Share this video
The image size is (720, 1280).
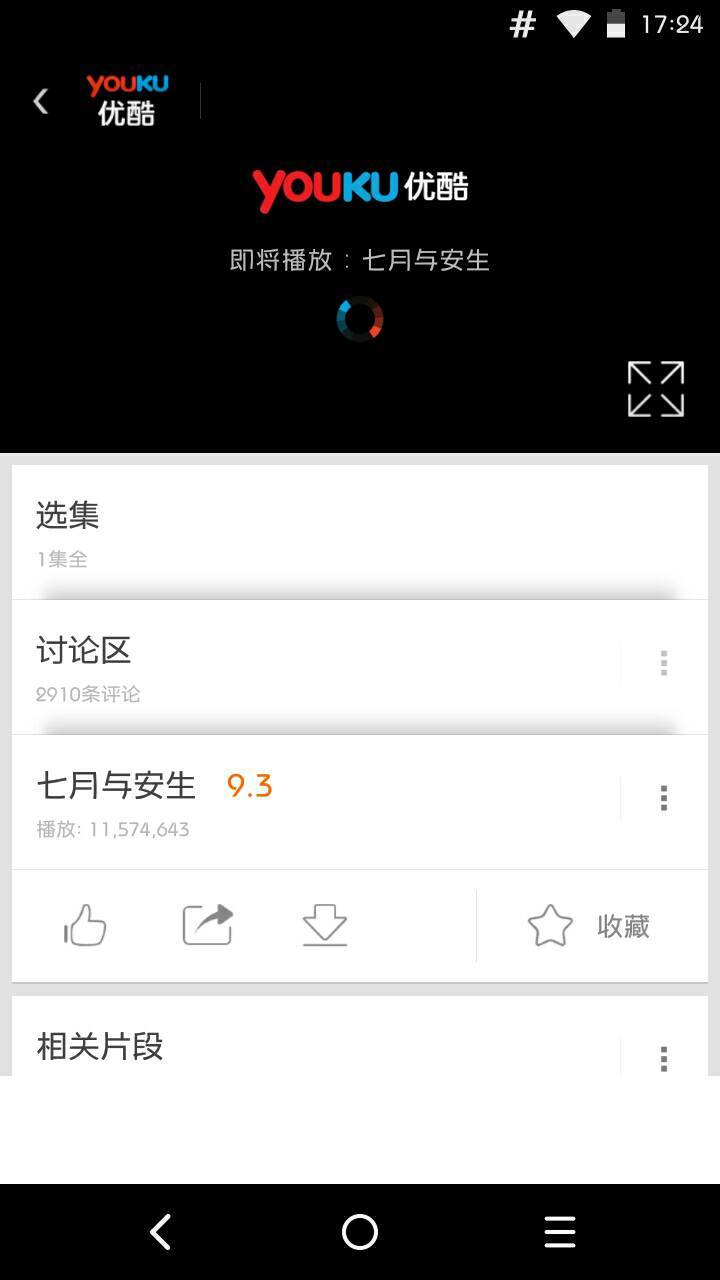click(207, 925)
